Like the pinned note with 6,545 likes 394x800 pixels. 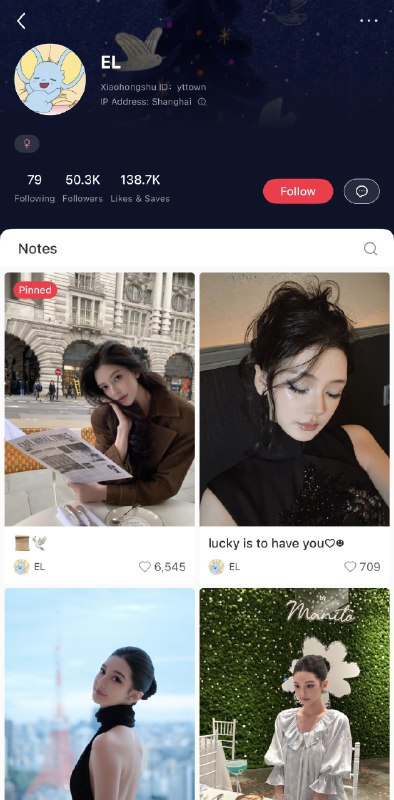[x=145, y=566]
